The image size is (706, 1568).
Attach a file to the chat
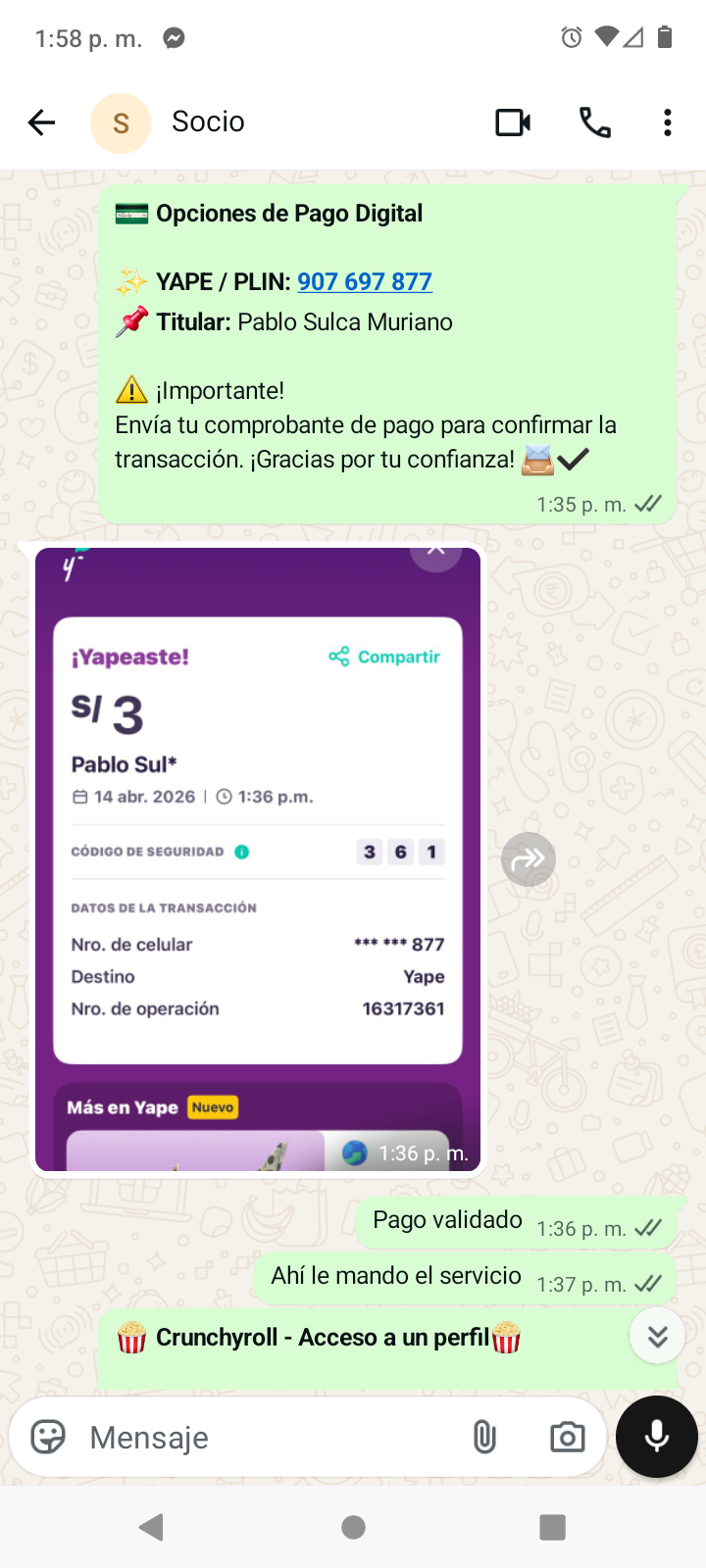pyautogui.click(x=484, y=1438)
